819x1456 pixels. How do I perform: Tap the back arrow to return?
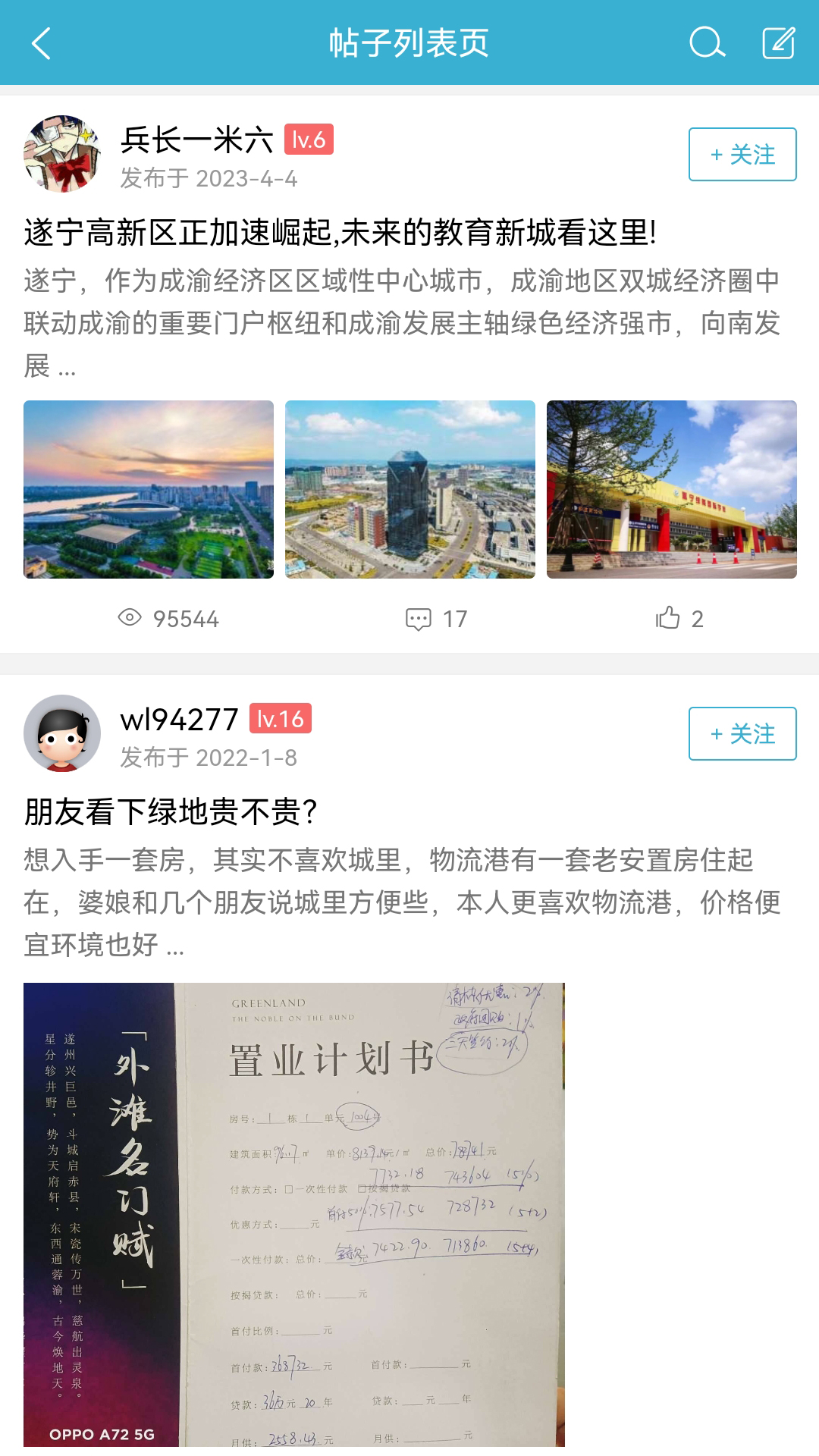click(x=39, y=45)
